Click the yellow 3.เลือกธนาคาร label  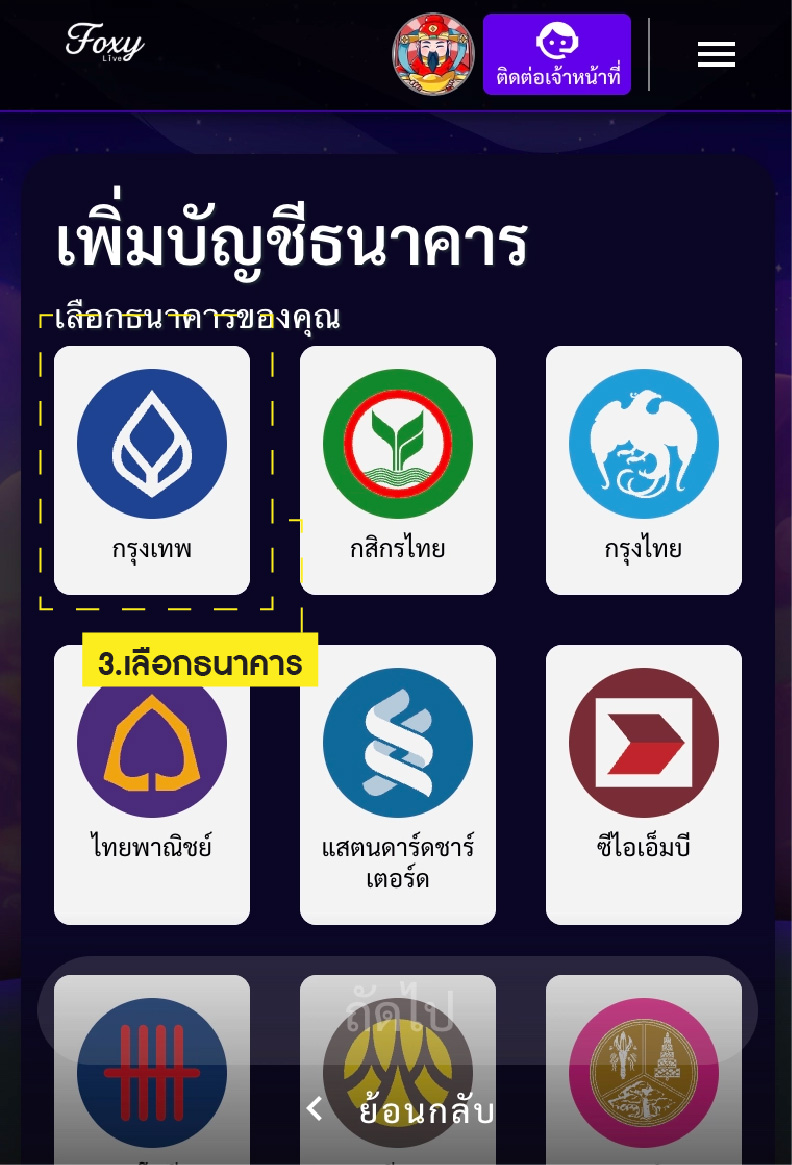pyautogui.click(x=199, y=660)
